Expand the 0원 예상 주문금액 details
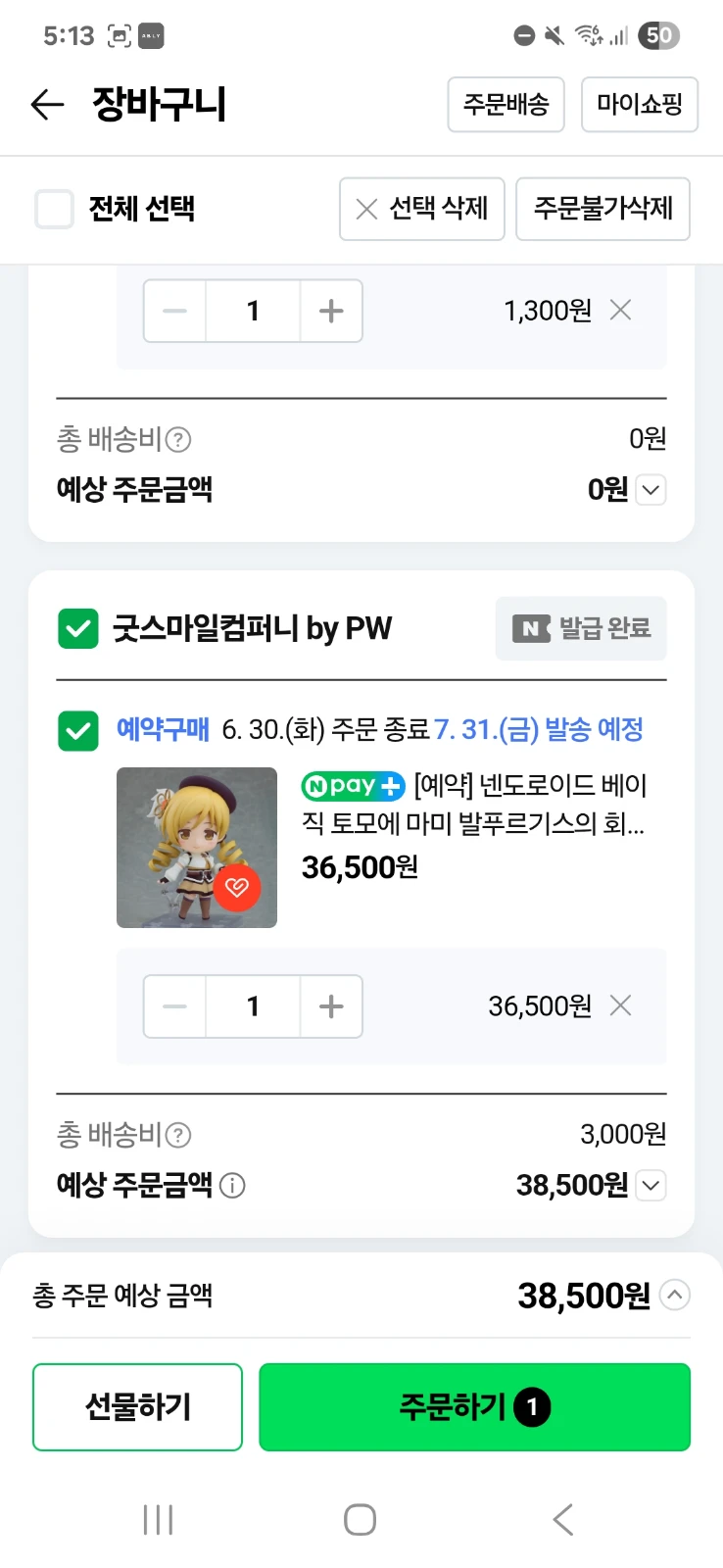 coord(651,489)
